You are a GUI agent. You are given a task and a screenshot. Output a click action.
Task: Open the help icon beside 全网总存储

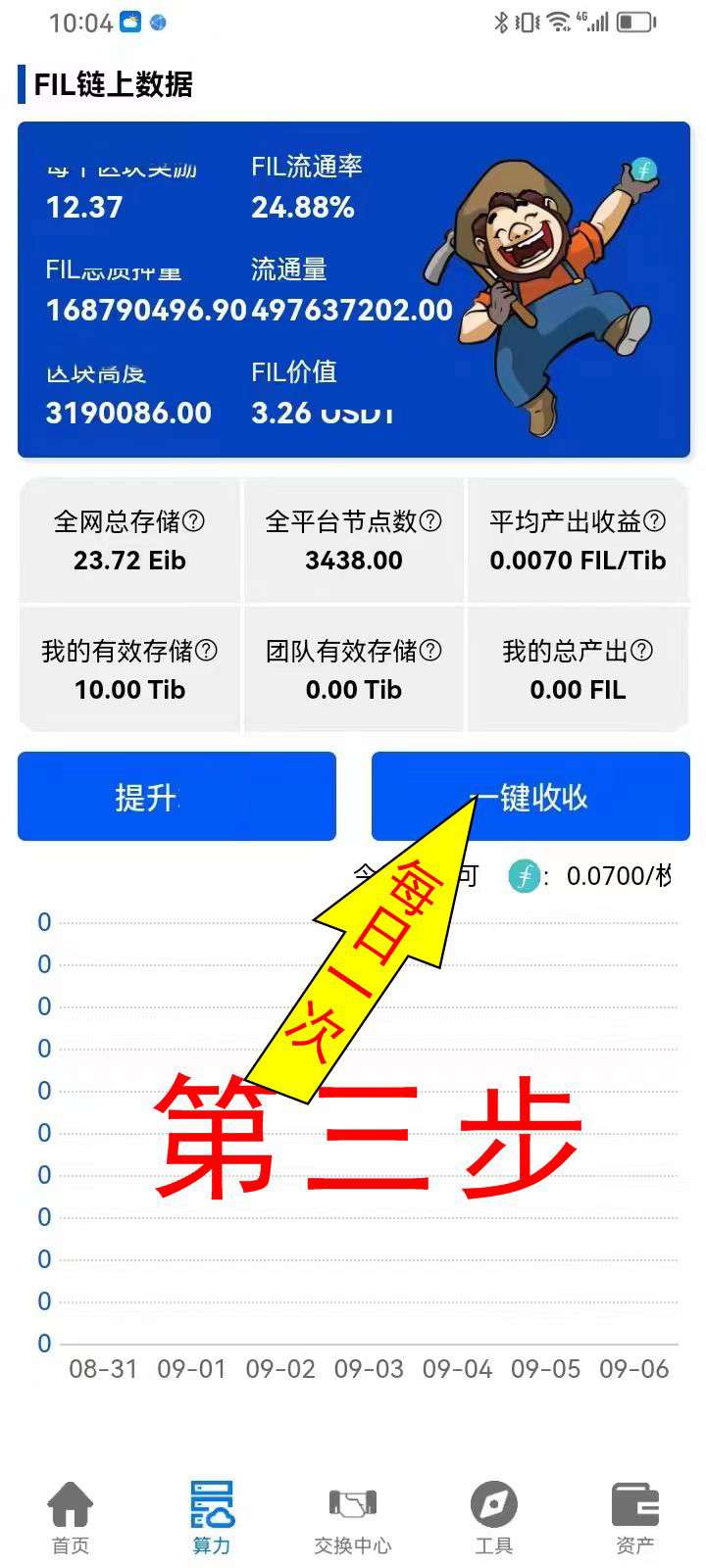(194, 521)
